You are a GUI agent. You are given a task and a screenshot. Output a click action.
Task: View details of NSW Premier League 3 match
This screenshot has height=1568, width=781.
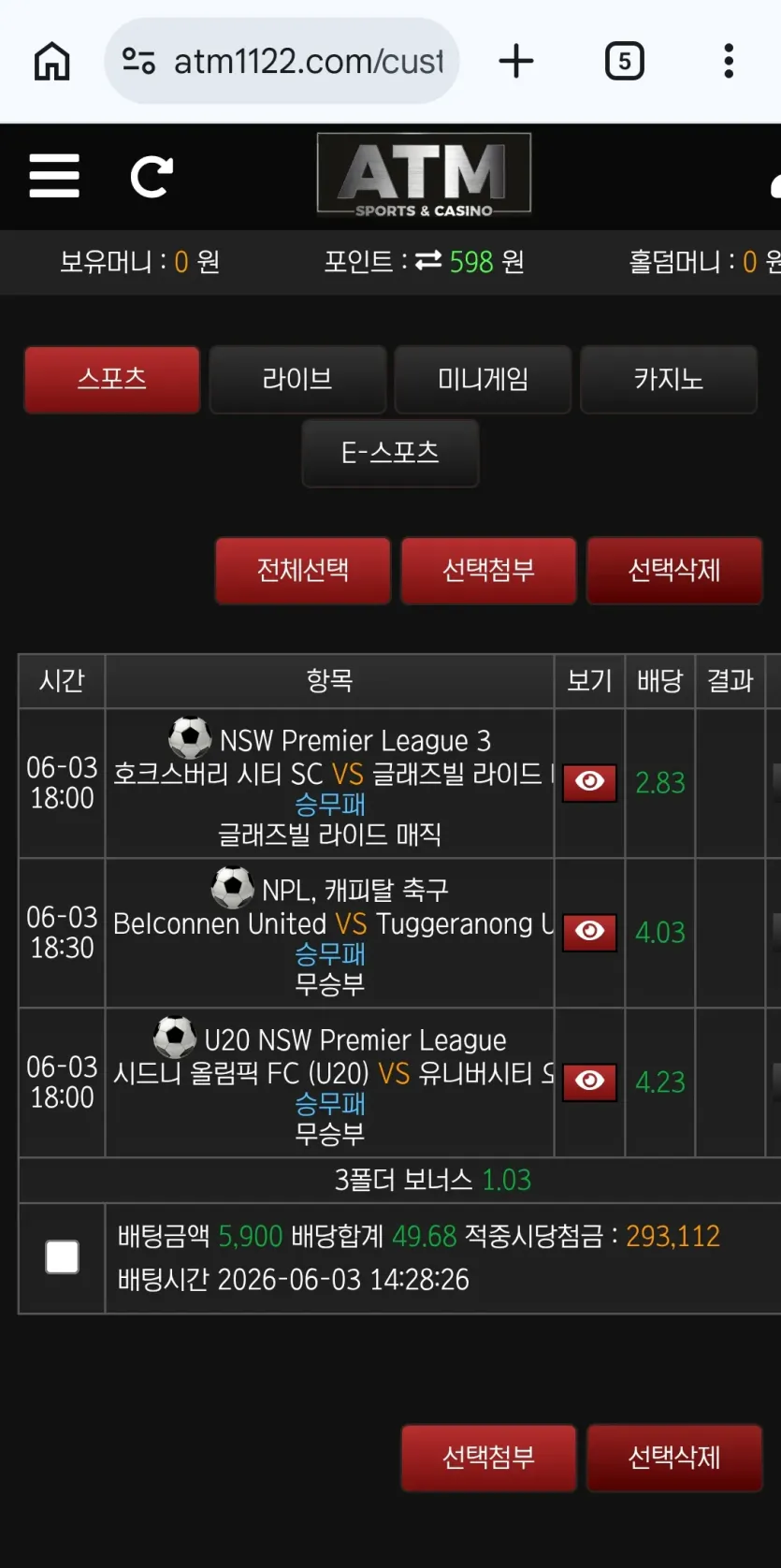[589, 782]
